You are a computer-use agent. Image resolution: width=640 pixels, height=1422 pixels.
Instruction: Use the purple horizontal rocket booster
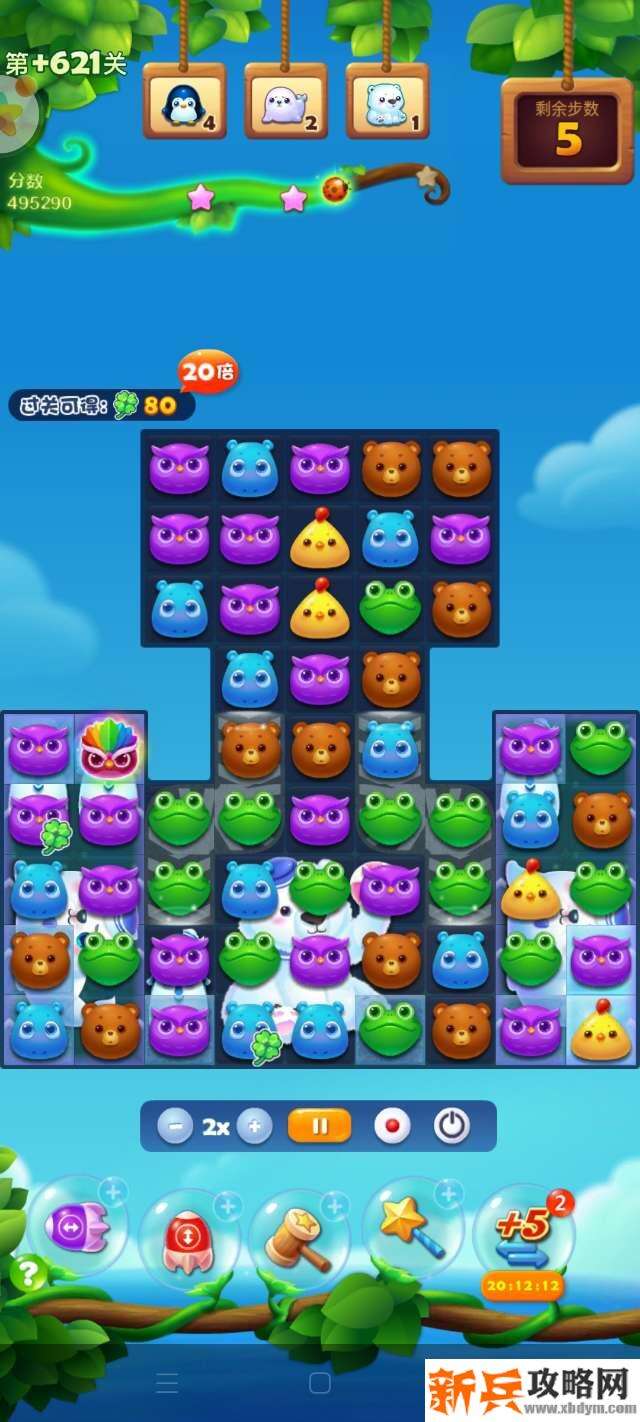[x=76, y=1225]
